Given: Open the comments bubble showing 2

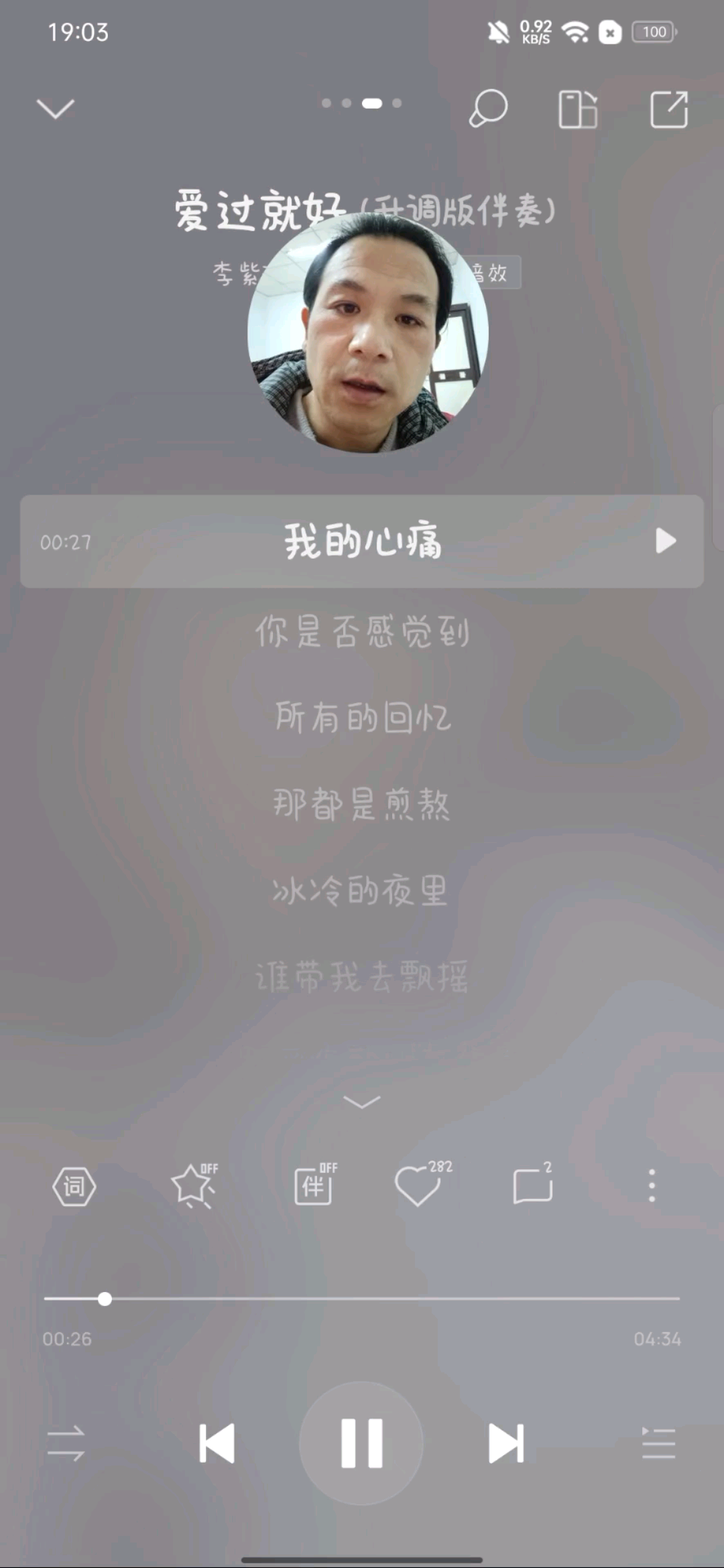Looking at the screenshot, I should coord(533,1186).
